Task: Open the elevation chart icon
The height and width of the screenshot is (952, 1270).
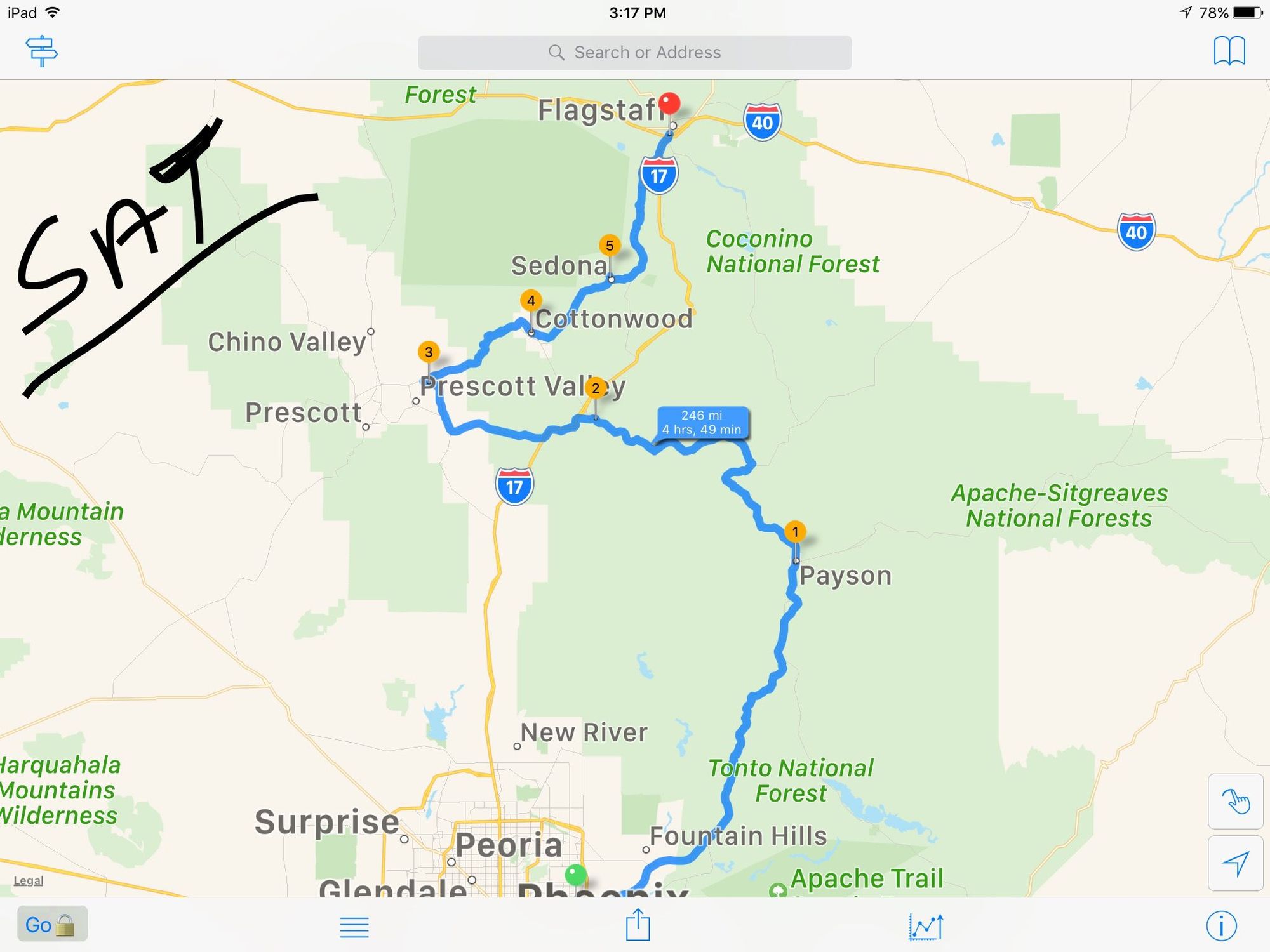Action: pyautogui.click(x=925, y=927)
